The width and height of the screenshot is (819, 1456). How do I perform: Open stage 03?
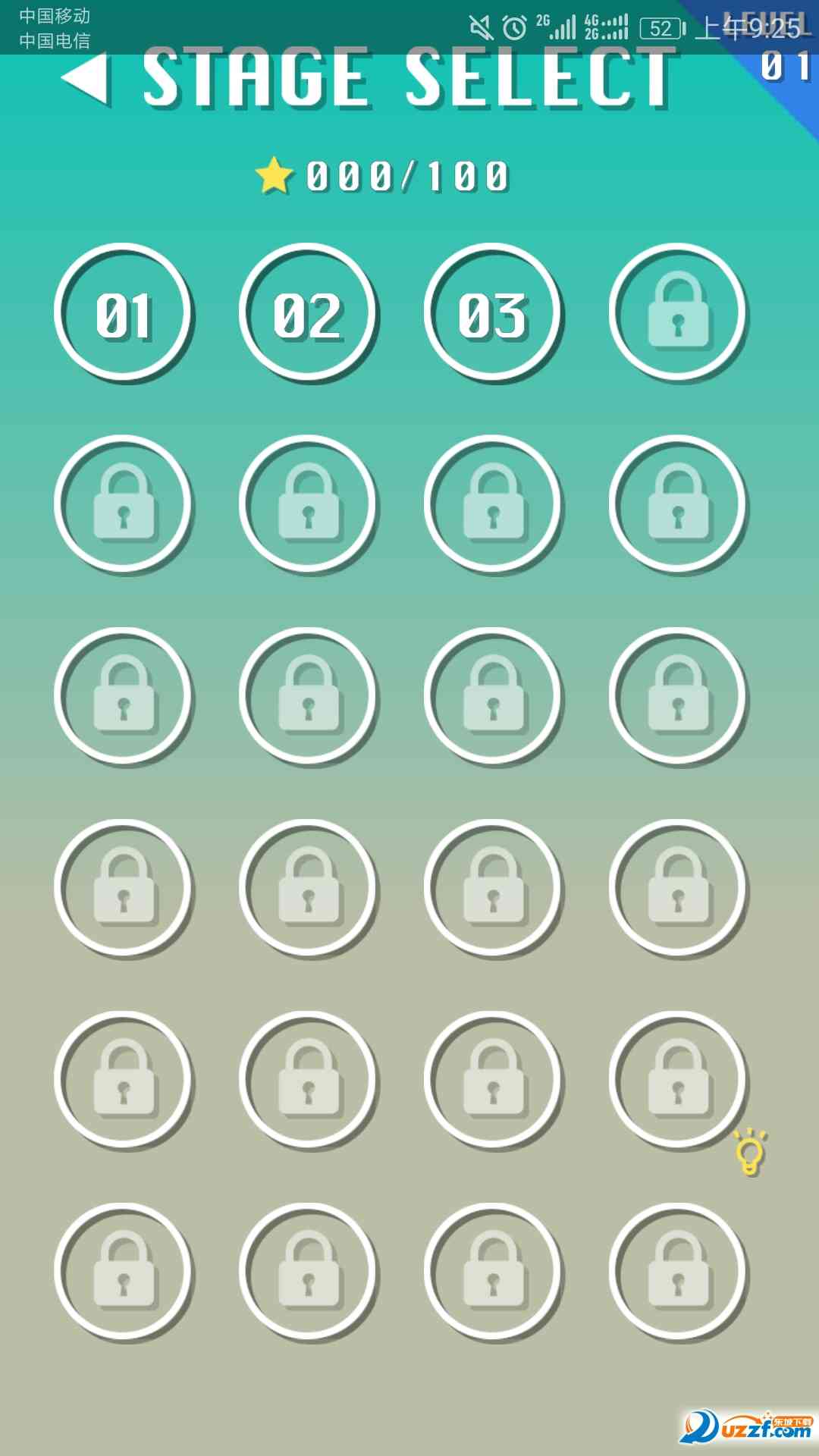click(x=493, y=313)
